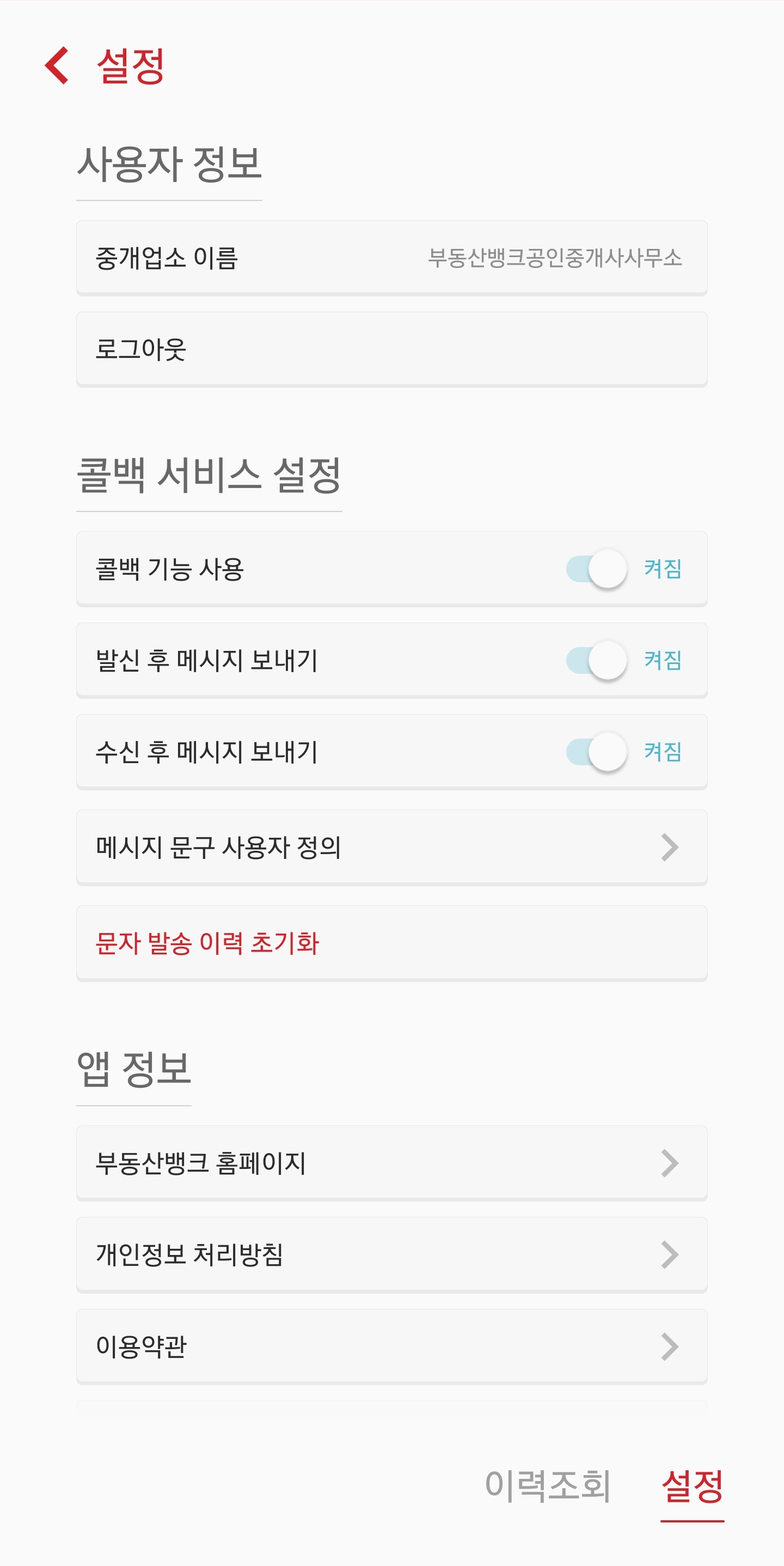This screenshot has height=1566, width=784.
Task: Select the 설정 tab at bottom
Action: pyautogui.click(x=692, y=1486)
